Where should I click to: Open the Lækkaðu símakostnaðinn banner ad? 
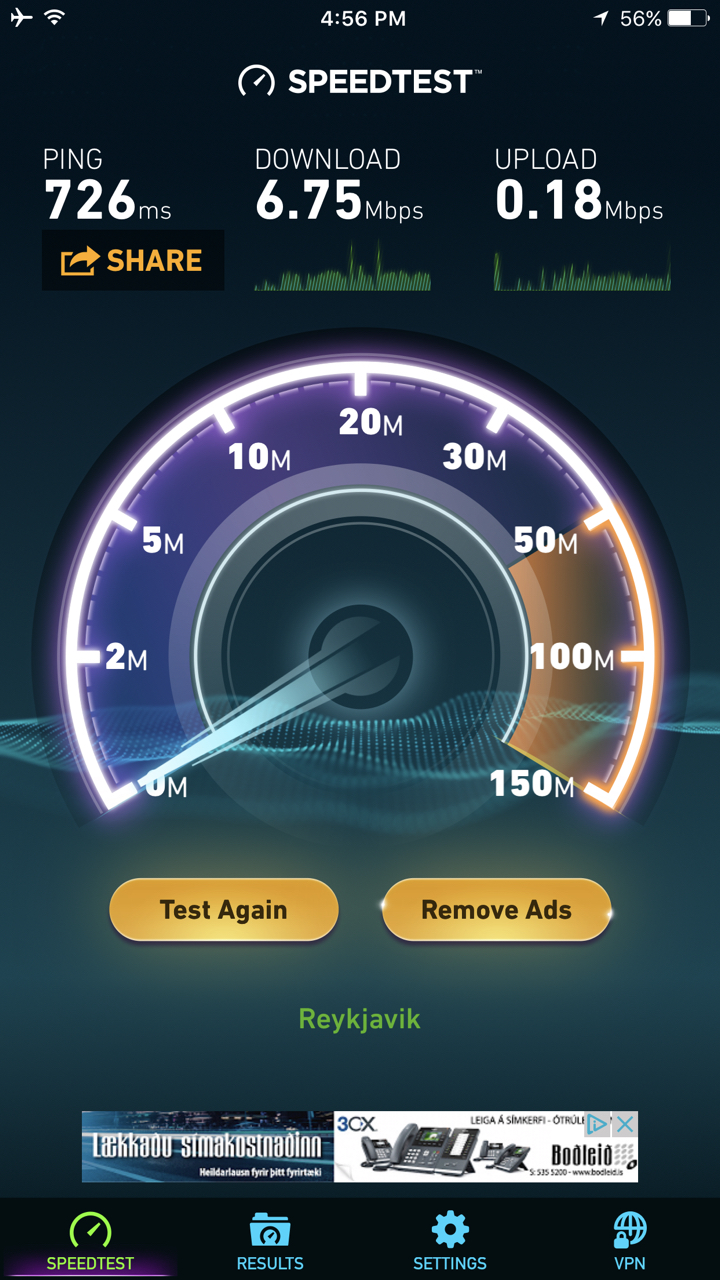208,1147
